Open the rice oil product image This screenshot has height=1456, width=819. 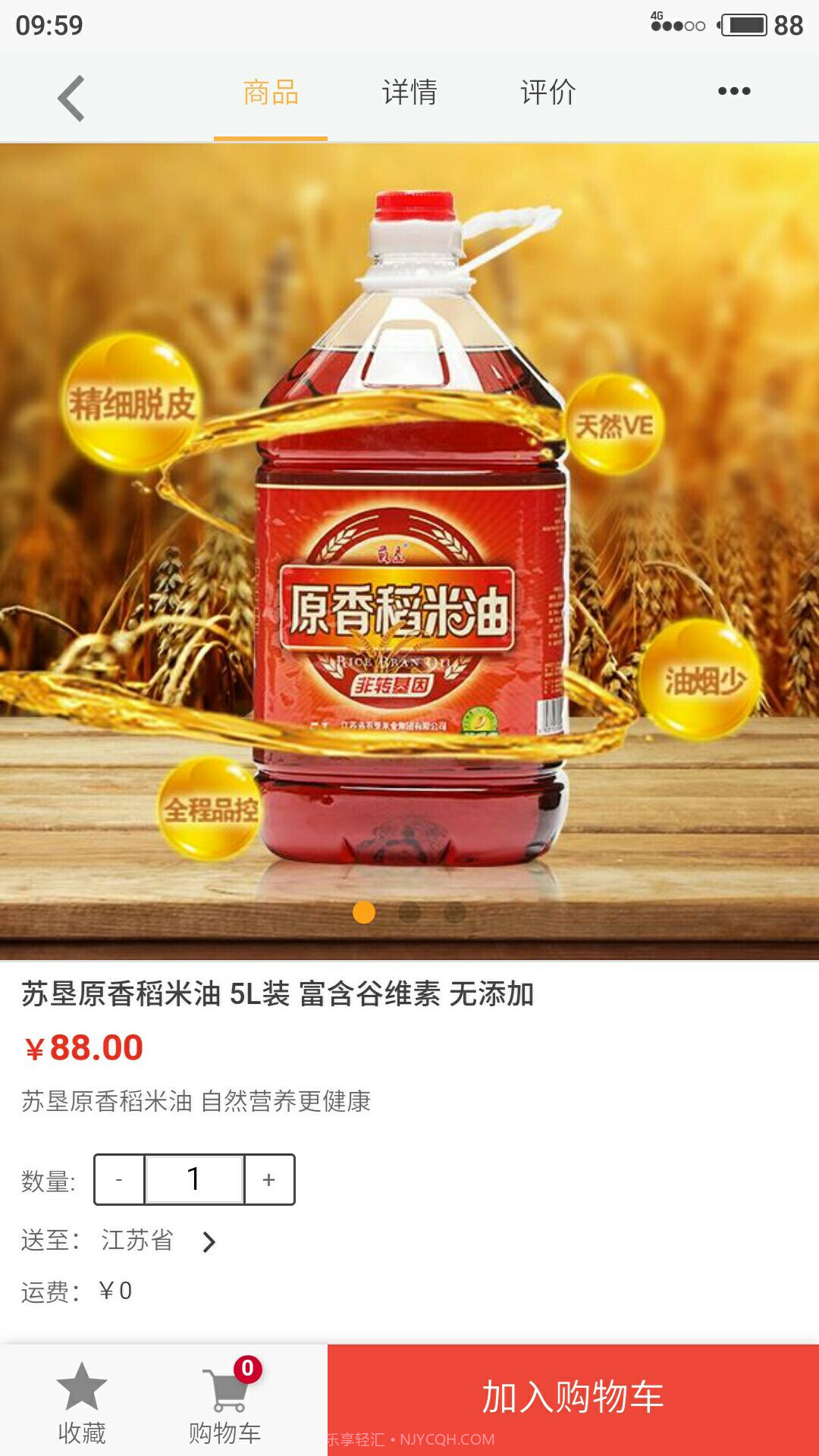pyautogui.click(x=409, y=531)
